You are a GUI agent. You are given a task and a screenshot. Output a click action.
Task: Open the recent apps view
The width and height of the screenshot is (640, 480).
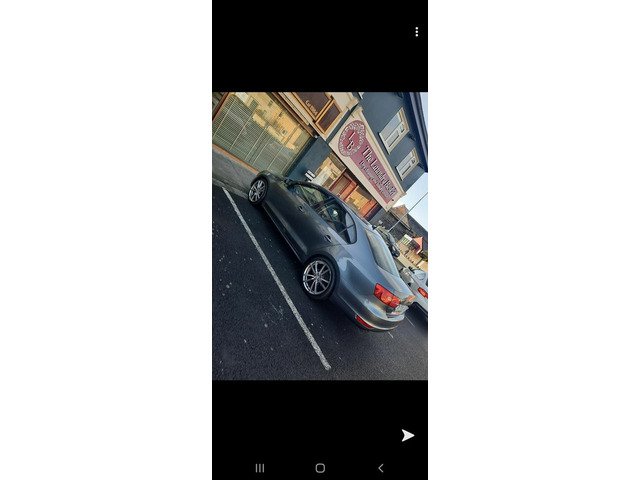260,468
